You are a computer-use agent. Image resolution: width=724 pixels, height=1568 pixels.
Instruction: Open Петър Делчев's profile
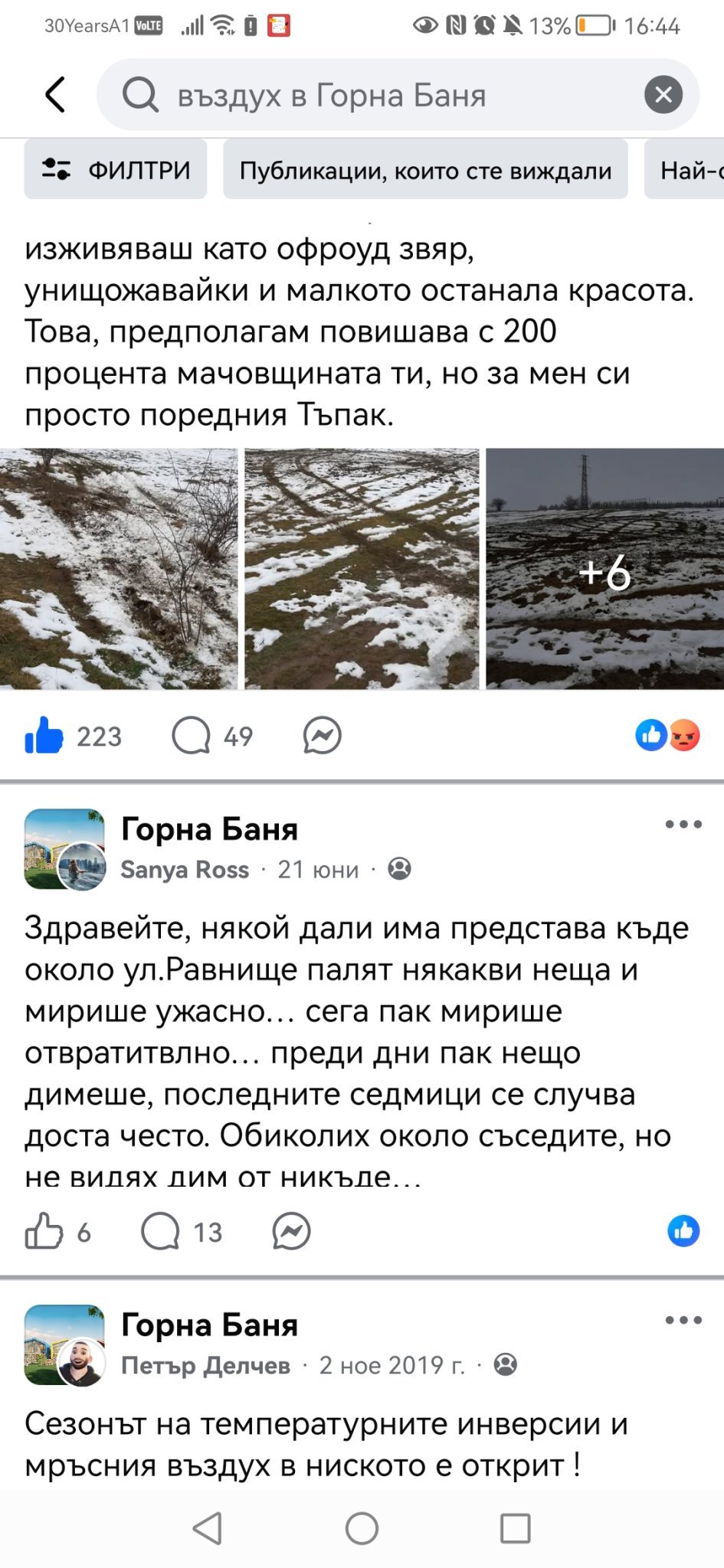click(x=205, y=1366)
